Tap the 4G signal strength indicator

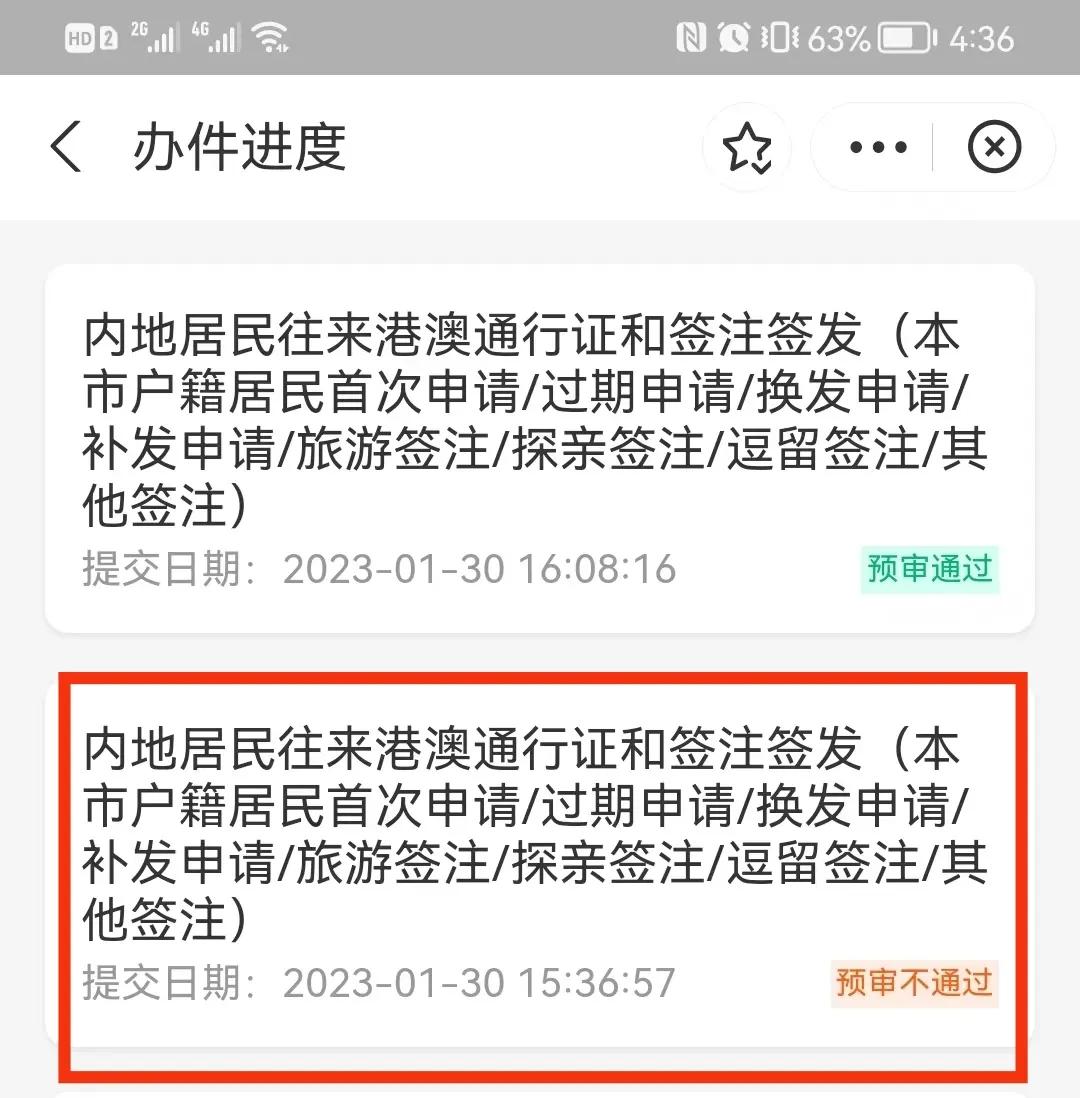click(214, 38)
